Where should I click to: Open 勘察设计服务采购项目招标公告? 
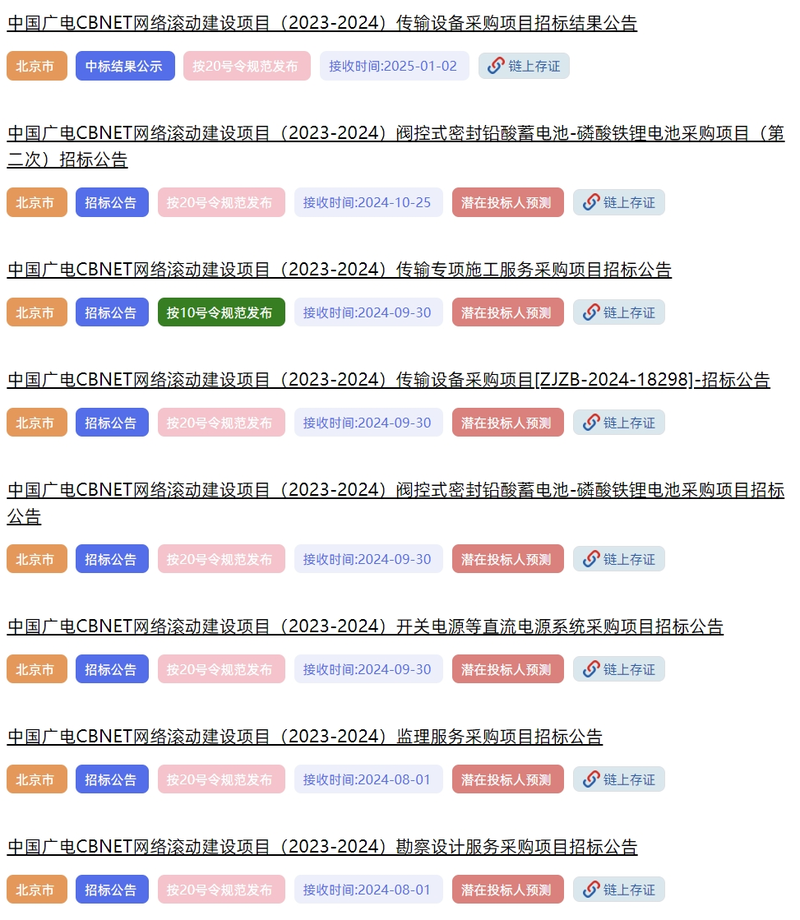click(322, 847)
